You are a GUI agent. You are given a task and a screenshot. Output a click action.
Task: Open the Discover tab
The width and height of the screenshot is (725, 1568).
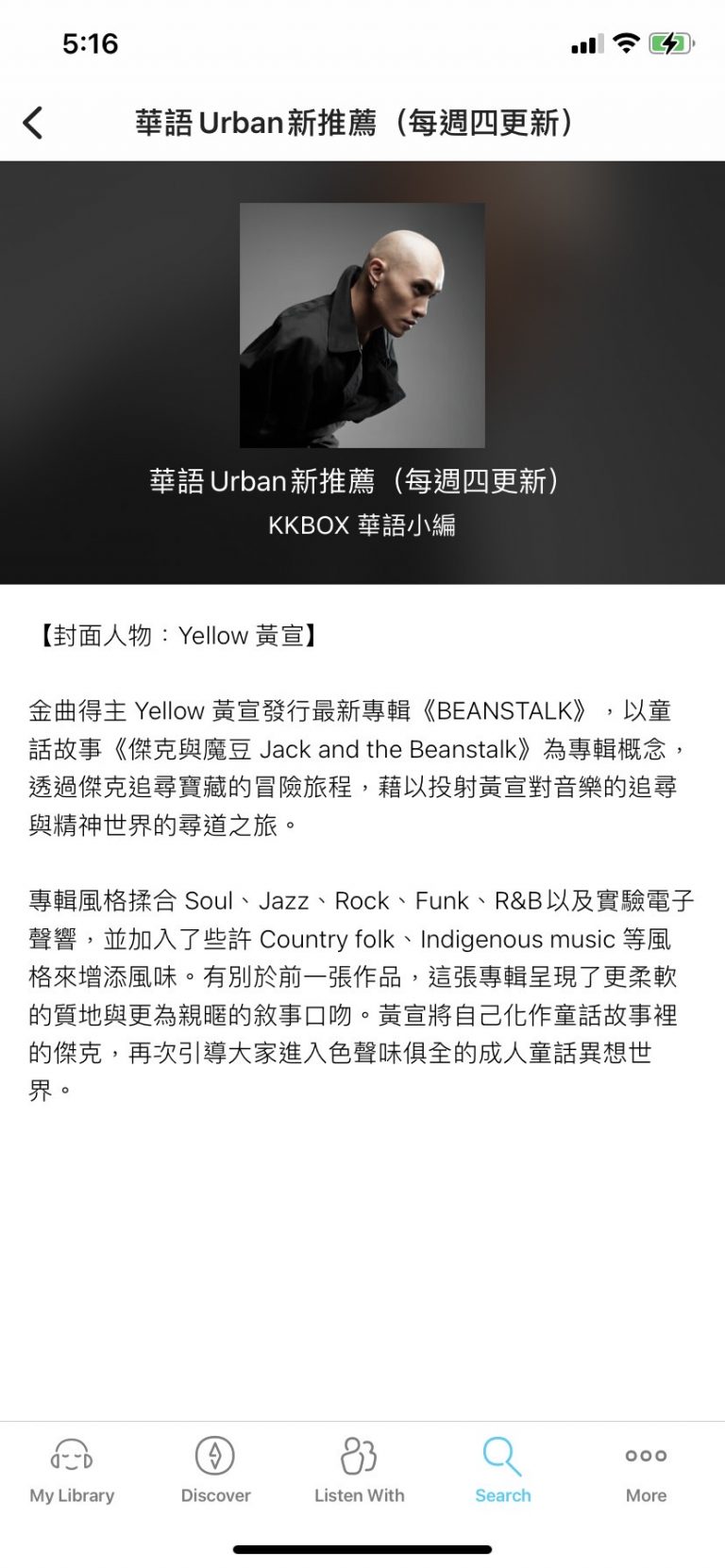click(215, 1470)
